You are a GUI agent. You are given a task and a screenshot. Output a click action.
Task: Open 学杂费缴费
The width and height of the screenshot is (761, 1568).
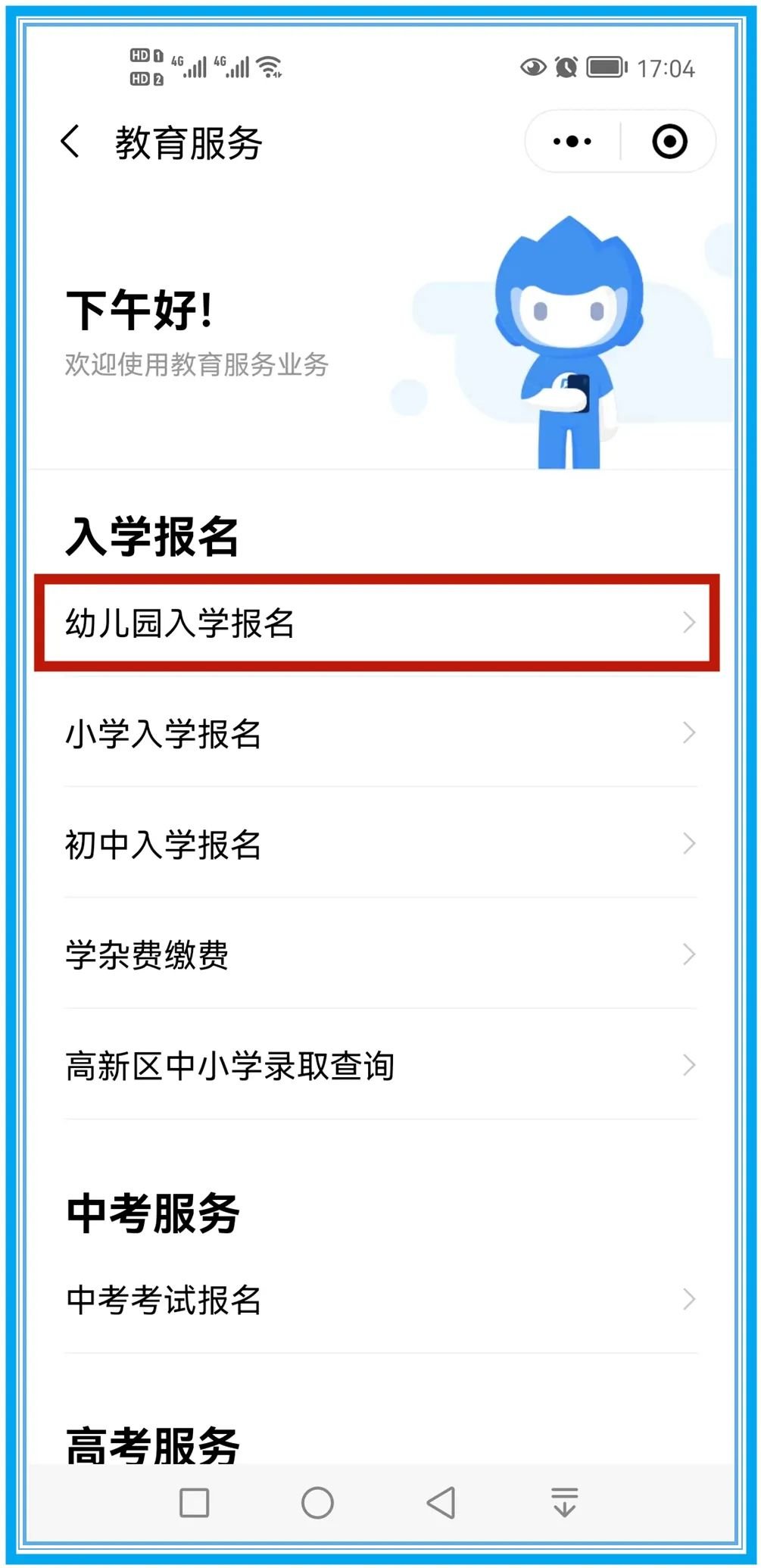[379, 954]
